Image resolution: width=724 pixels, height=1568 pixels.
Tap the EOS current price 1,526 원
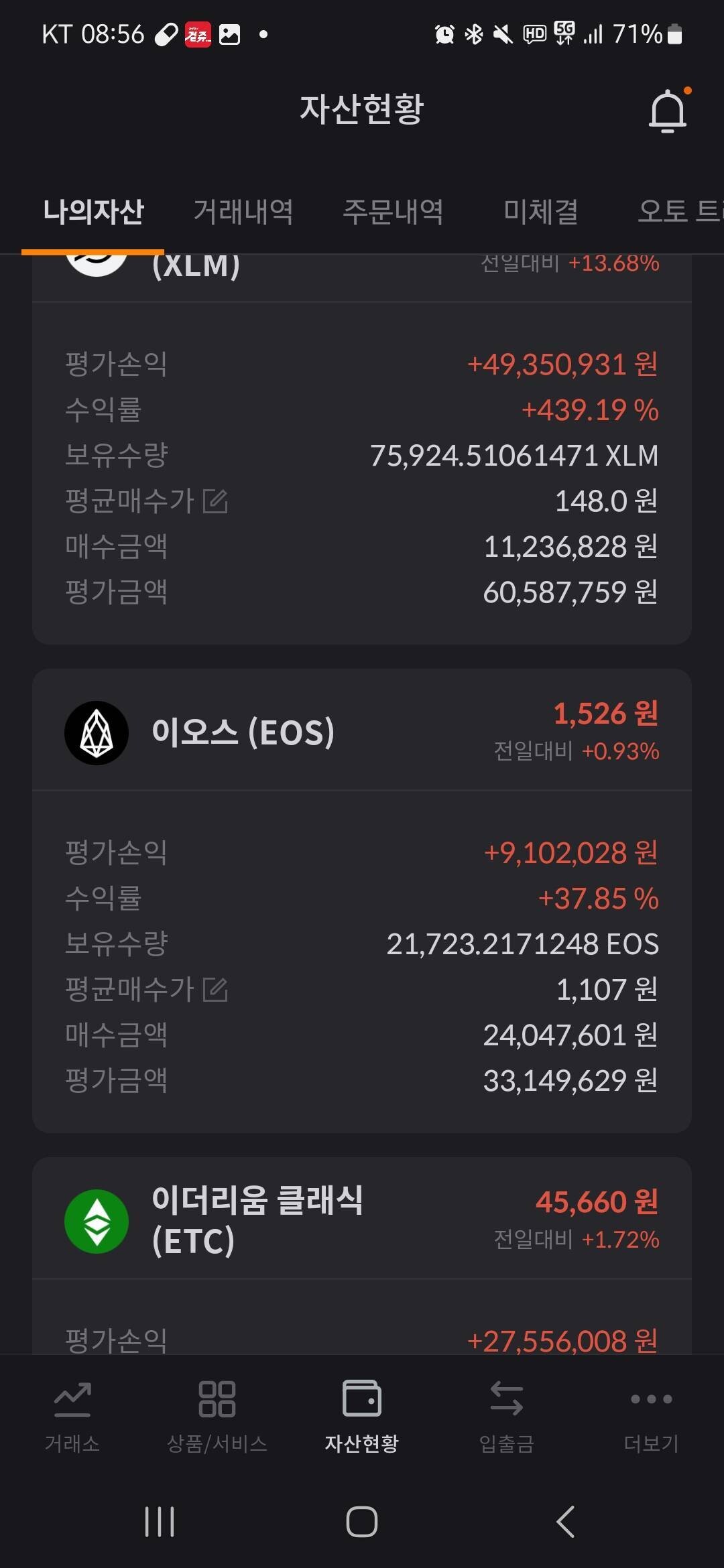[x=607, y=714]
